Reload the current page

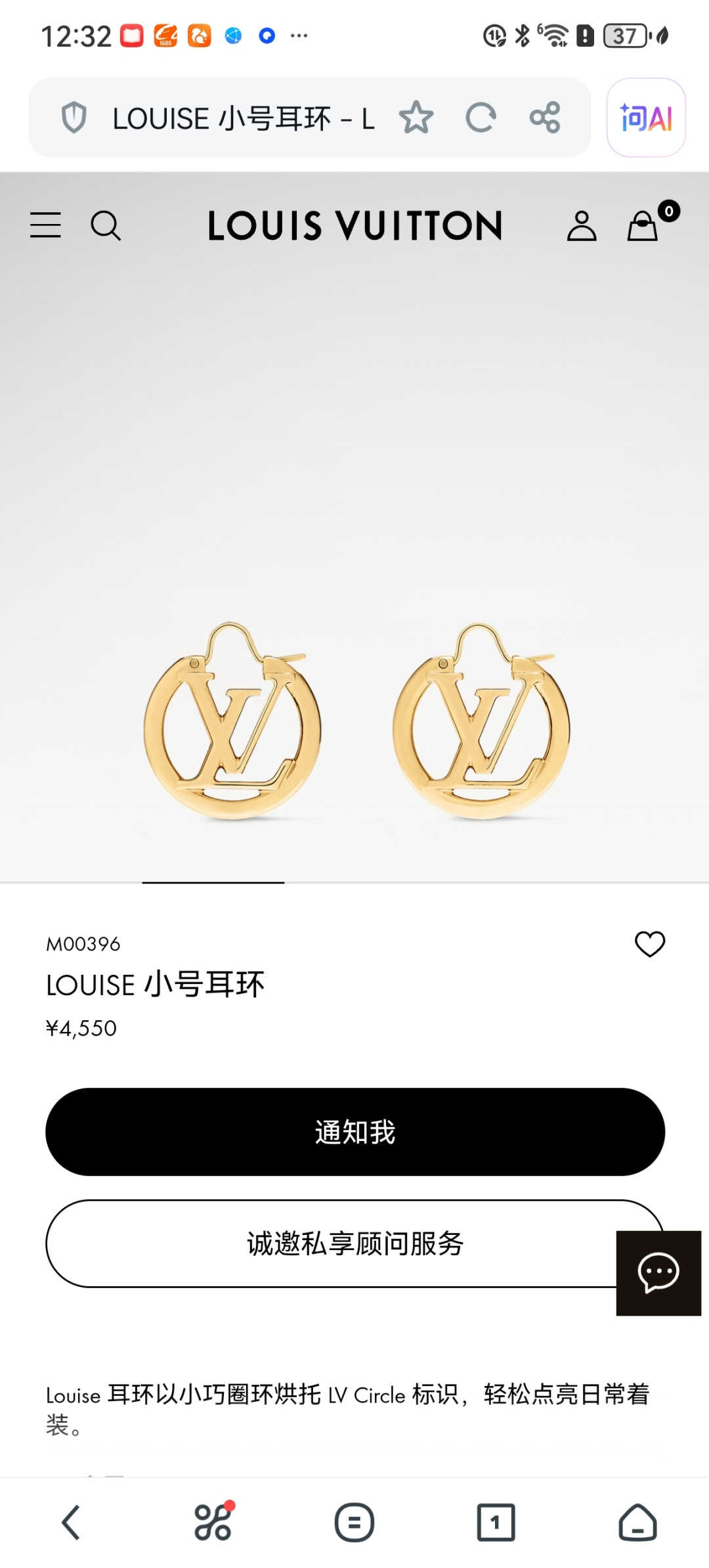tap(481, 118)
